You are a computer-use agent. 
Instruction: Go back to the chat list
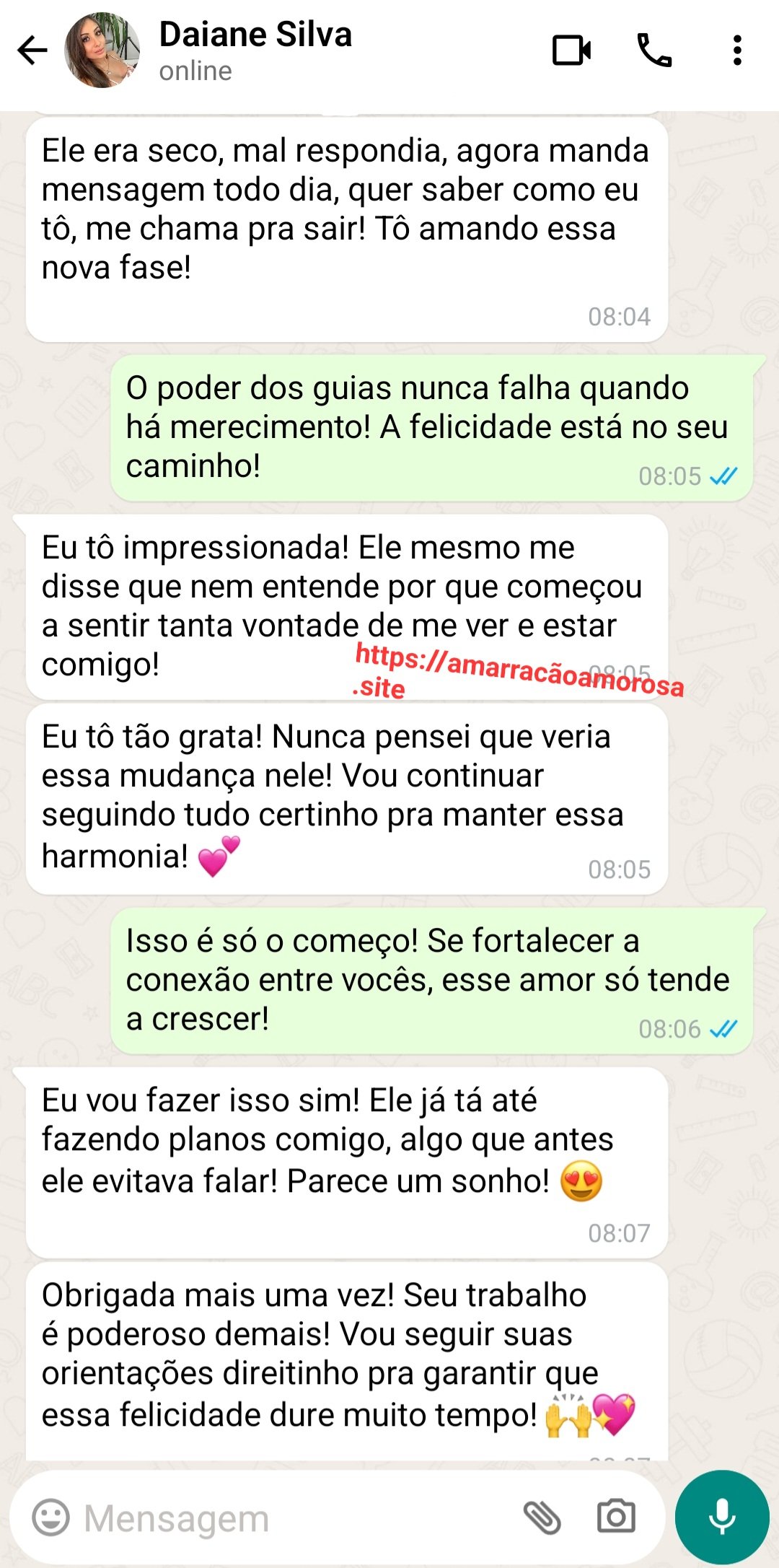(x=32, y=51)
